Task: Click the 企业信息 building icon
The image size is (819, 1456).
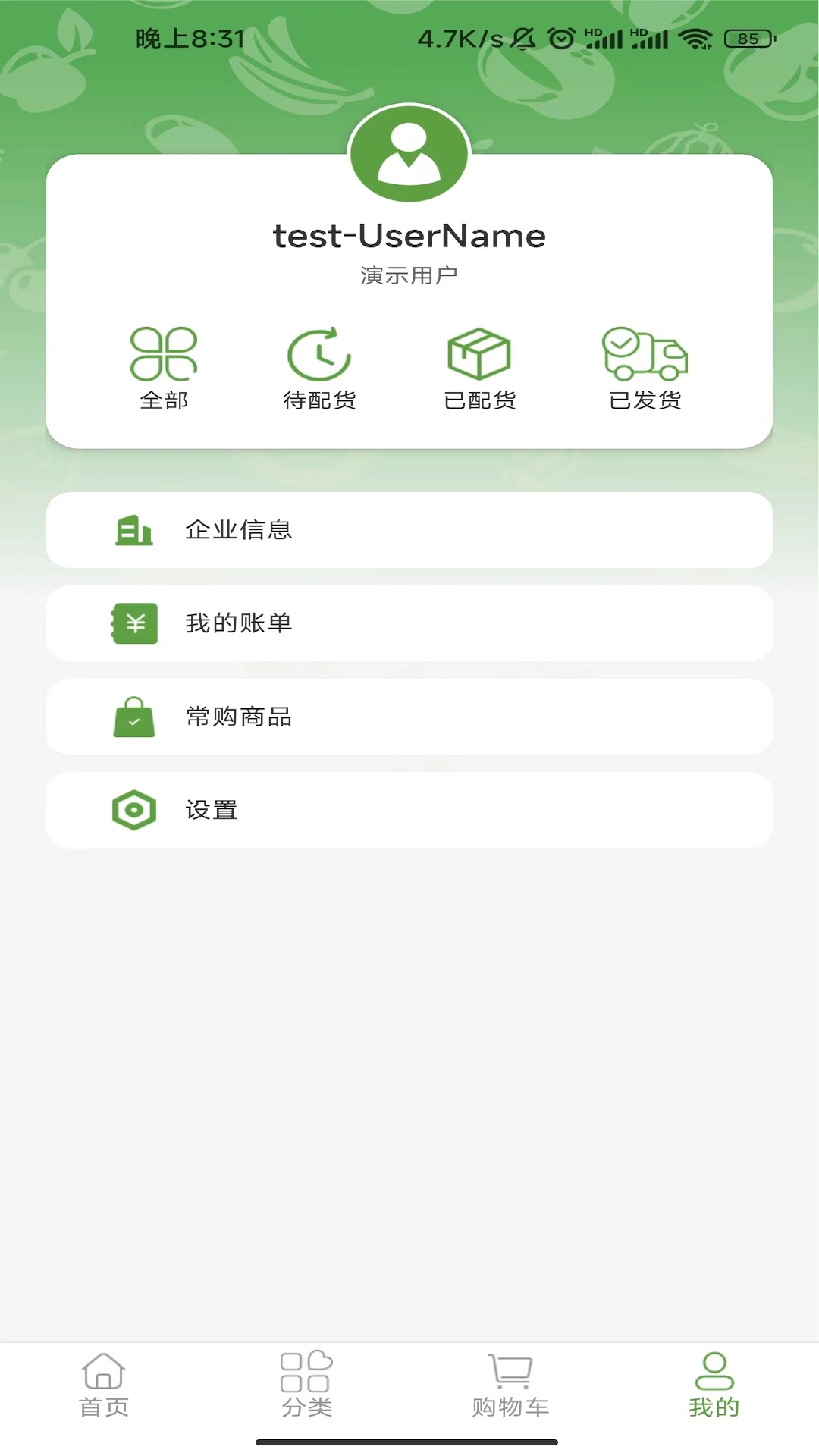Action: click(133, 530)
